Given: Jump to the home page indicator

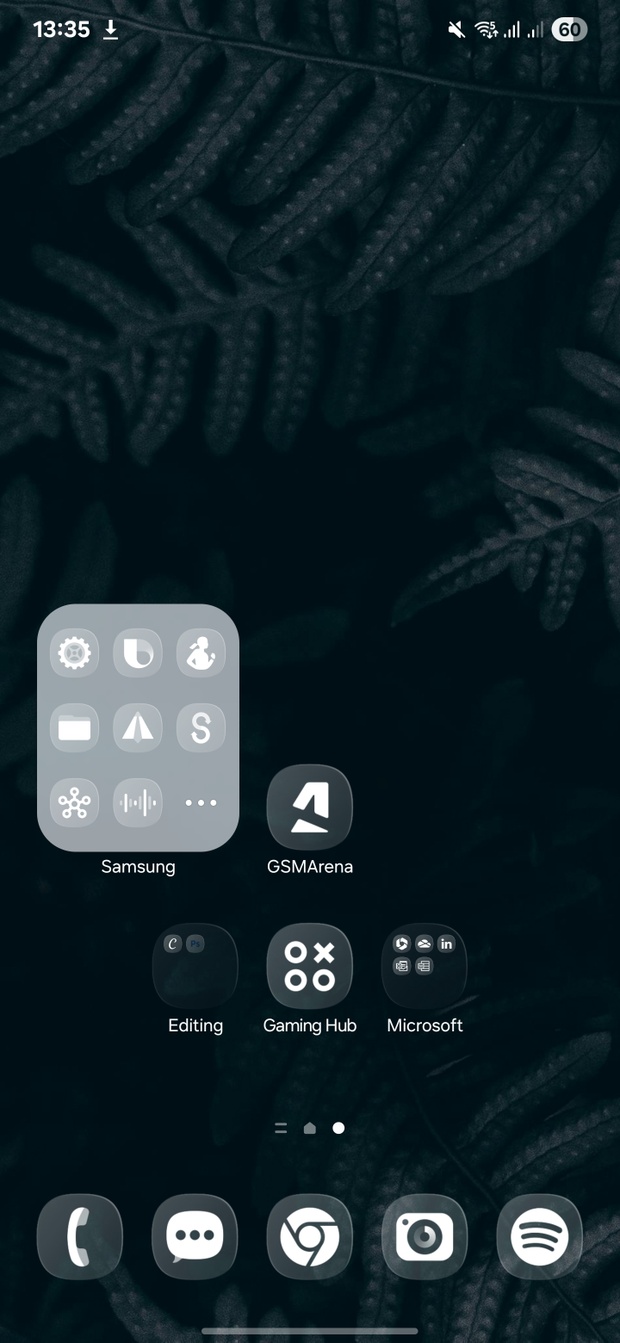Looking at the screenshot, I should tap(310, 1128).
